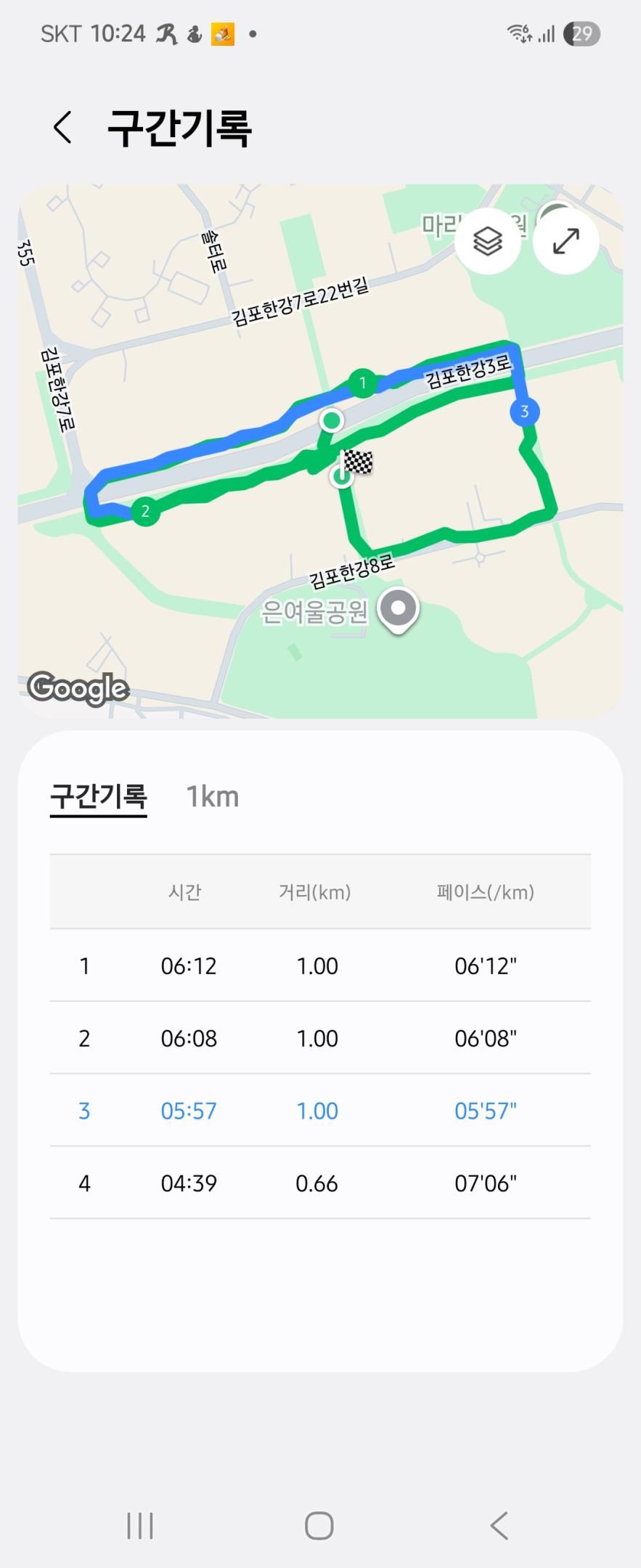This screenshot has width=641, height=1568.
Task: Stay on the 구간기록 tab
Action: click(x=99, y=796)
